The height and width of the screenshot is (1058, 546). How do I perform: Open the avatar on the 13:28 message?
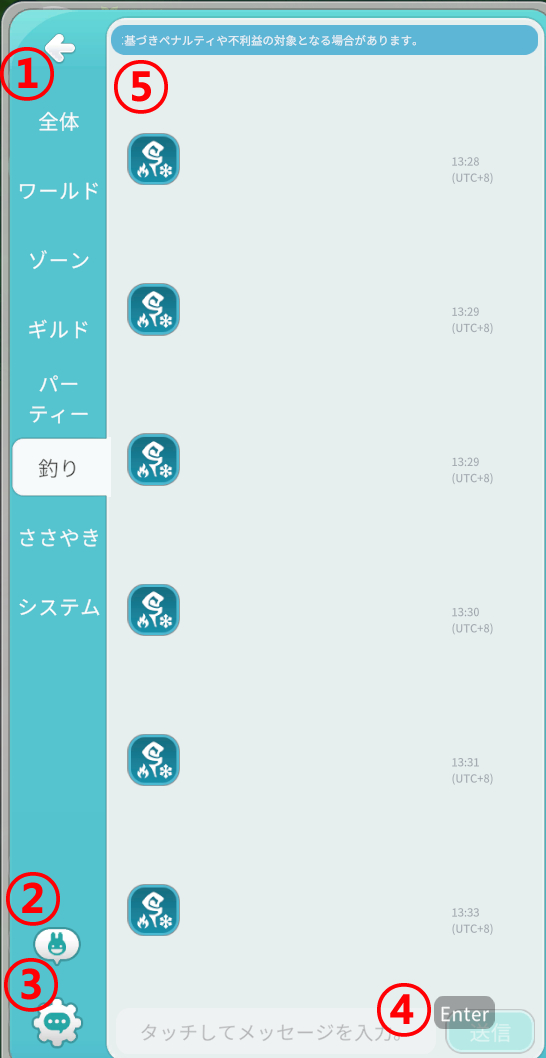coord(154,159)
